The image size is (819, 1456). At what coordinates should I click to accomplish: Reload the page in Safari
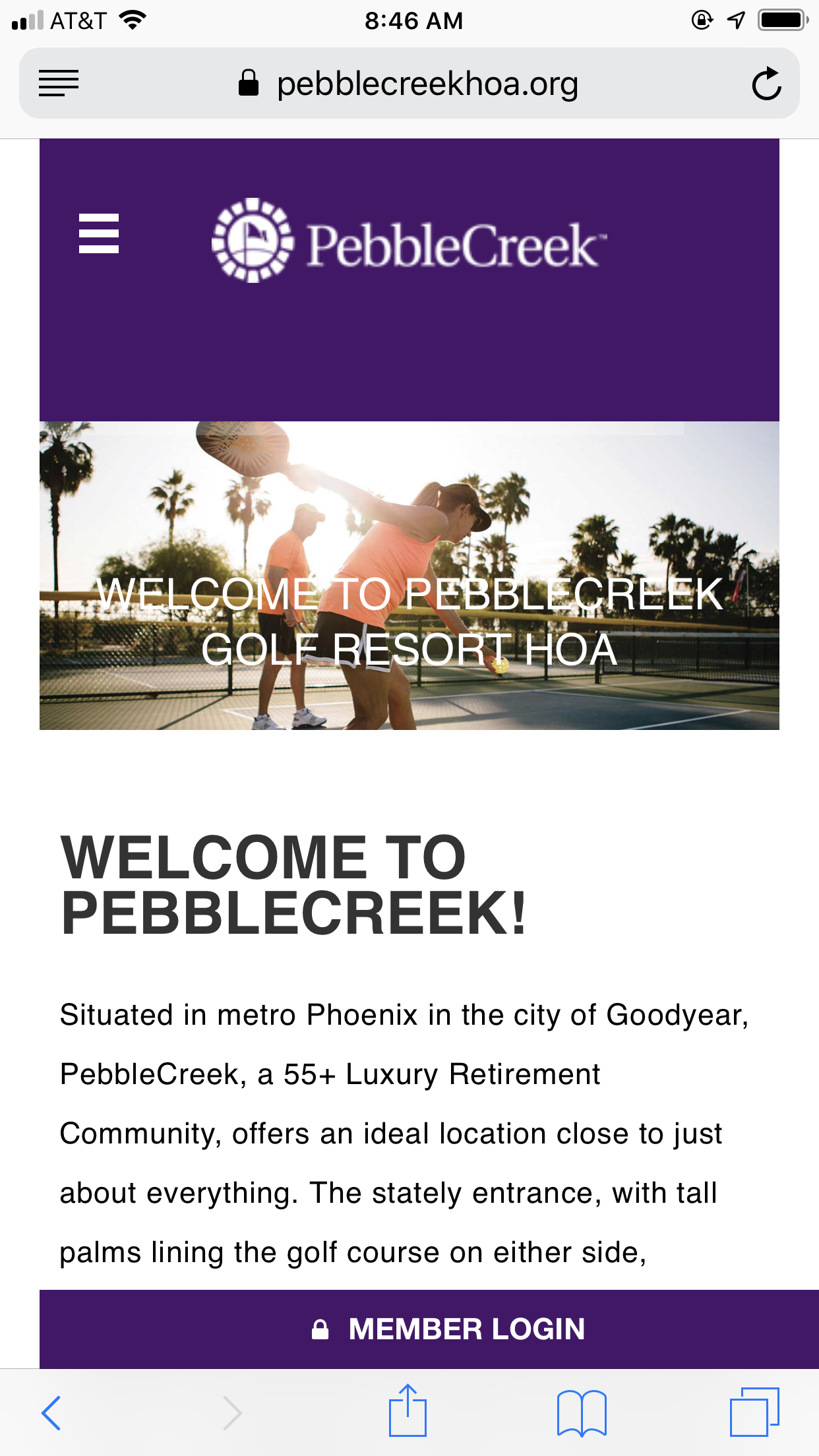(x=766, y=84)
